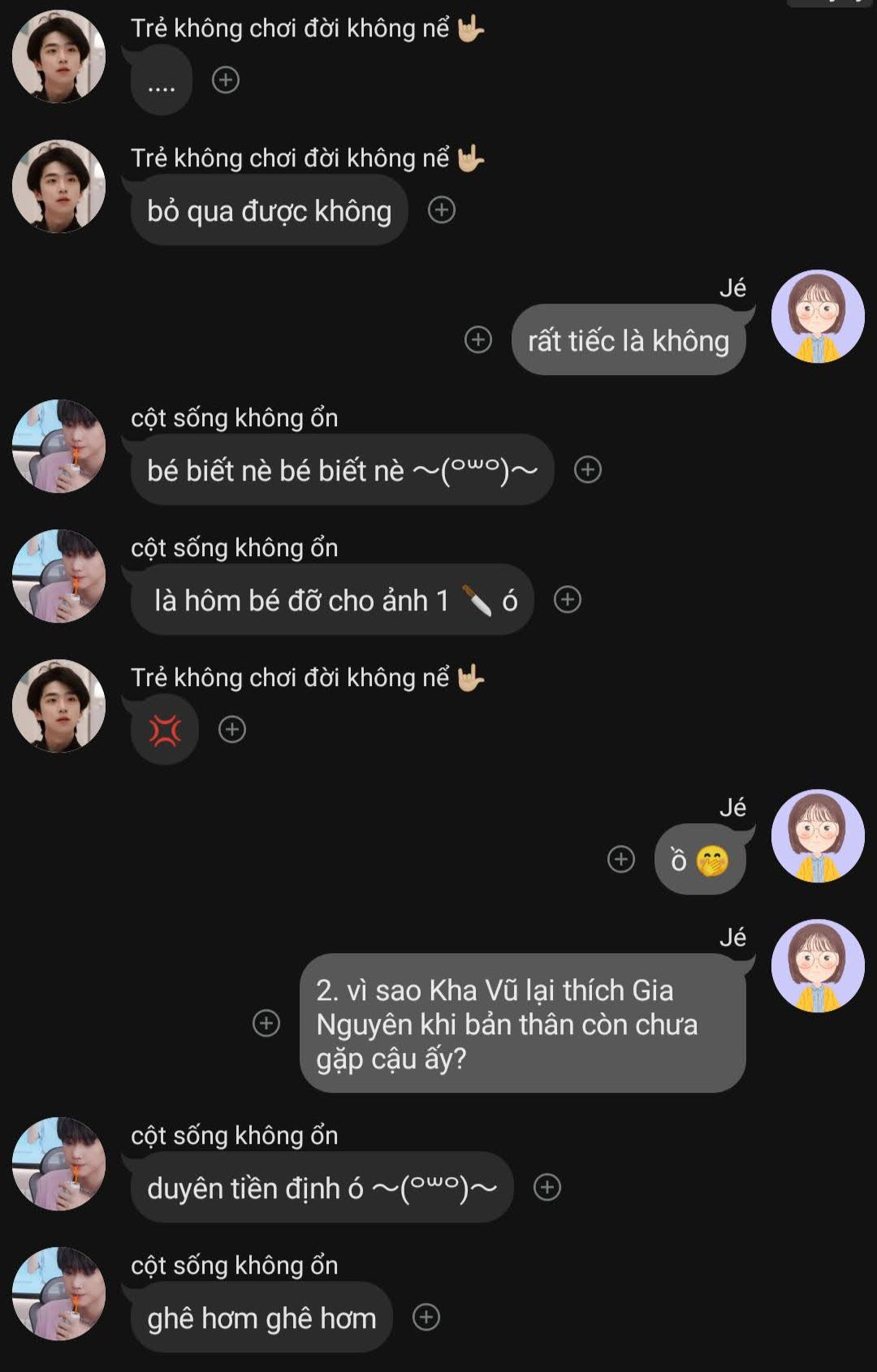
Task: React to Jé's "ồ" message
Action: 621,859
